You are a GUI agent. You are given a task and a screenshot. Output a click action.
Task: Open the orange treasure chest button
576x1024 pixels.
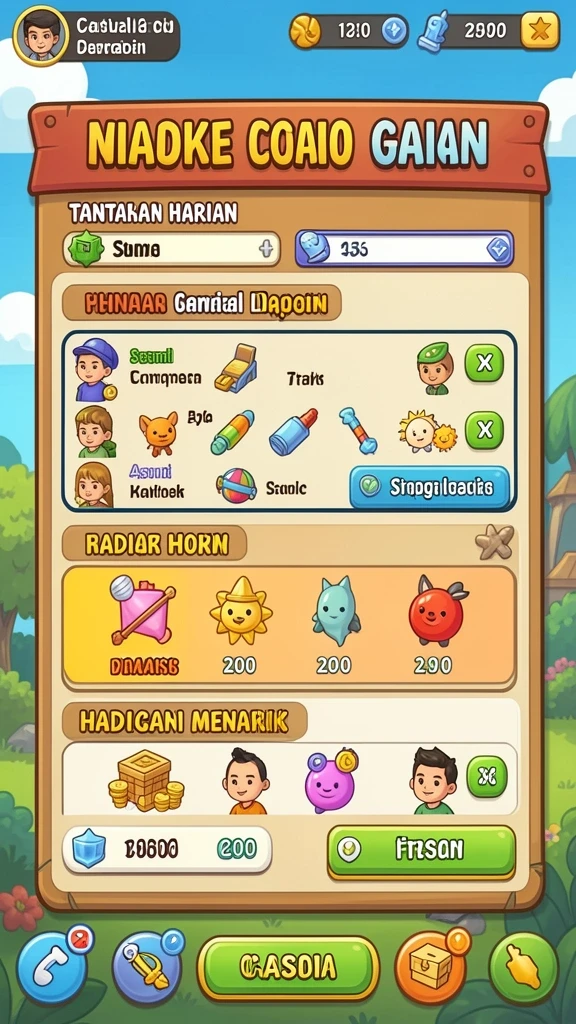[431, 967]
